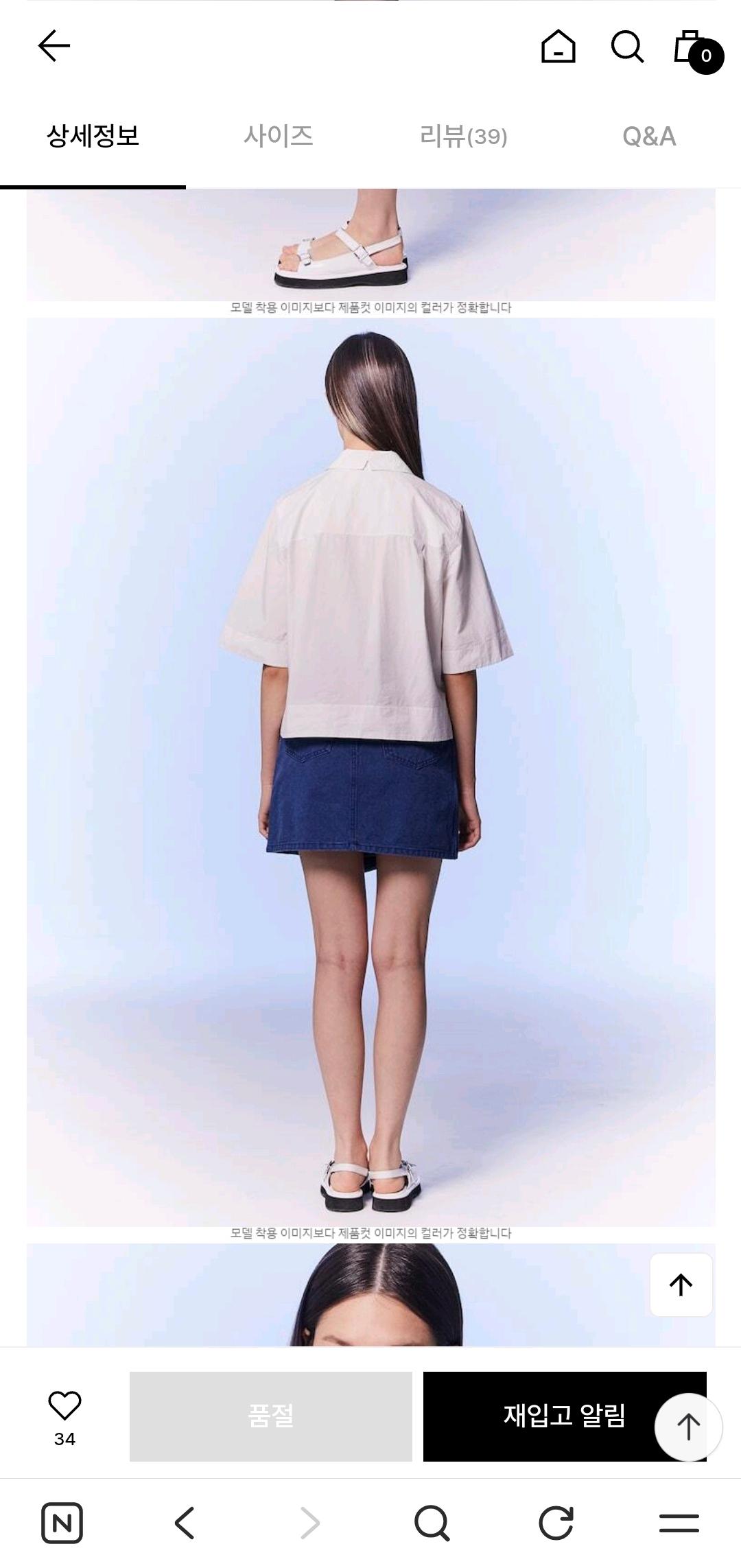Viewport: 741px width, 1568px height.
Task: Go to previous page in browser bar
Action: pos(185,1523)
